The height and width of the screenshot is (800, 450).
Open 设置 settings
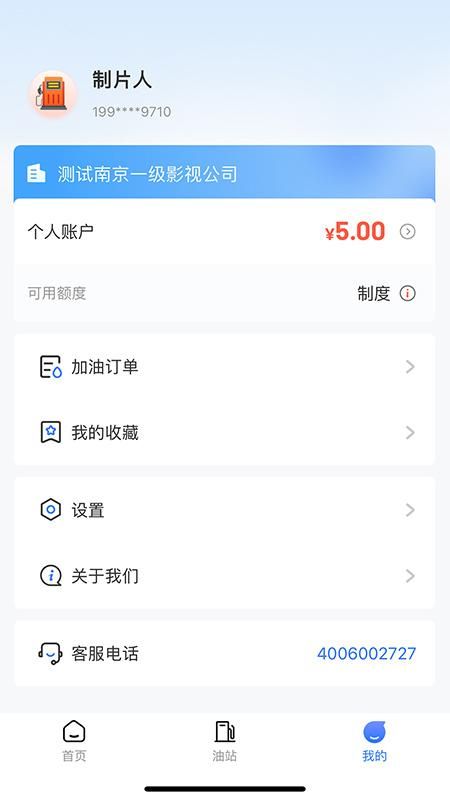[224, 510]
